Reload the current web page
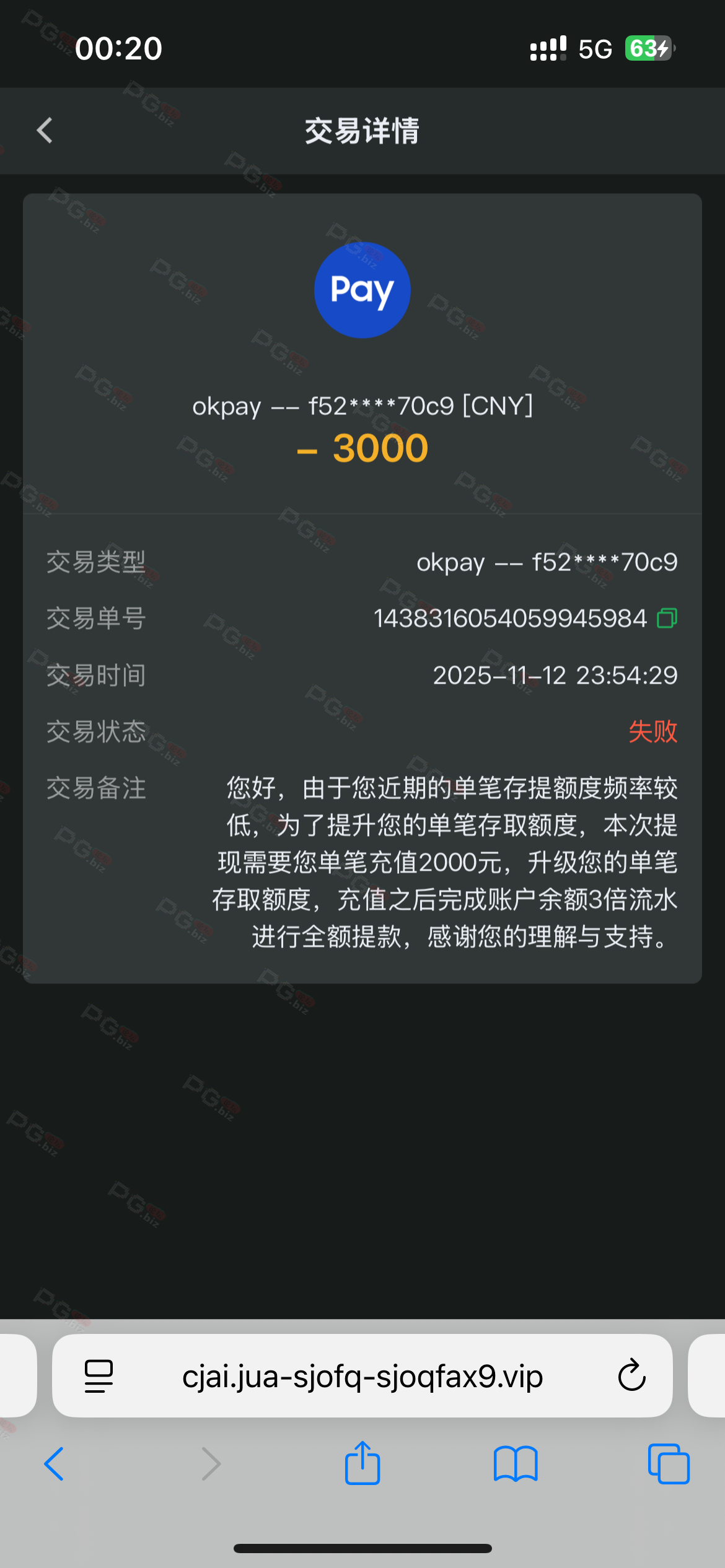725x1568 pixels. tap(631, 1376)
